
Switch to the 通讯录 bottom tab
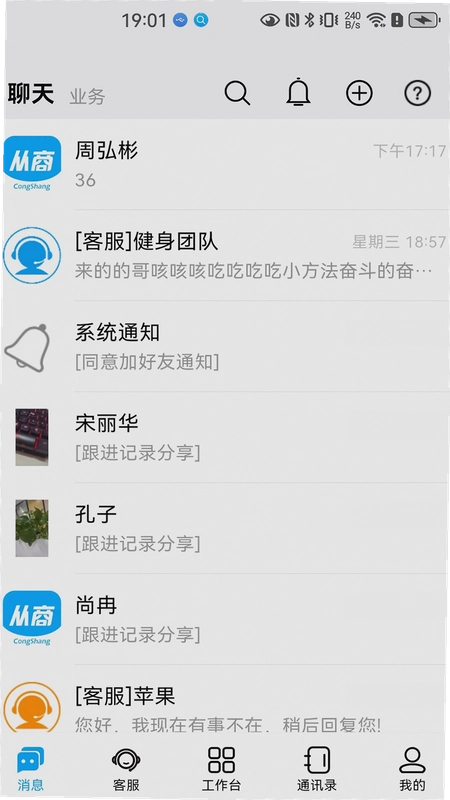click(317, 769)
